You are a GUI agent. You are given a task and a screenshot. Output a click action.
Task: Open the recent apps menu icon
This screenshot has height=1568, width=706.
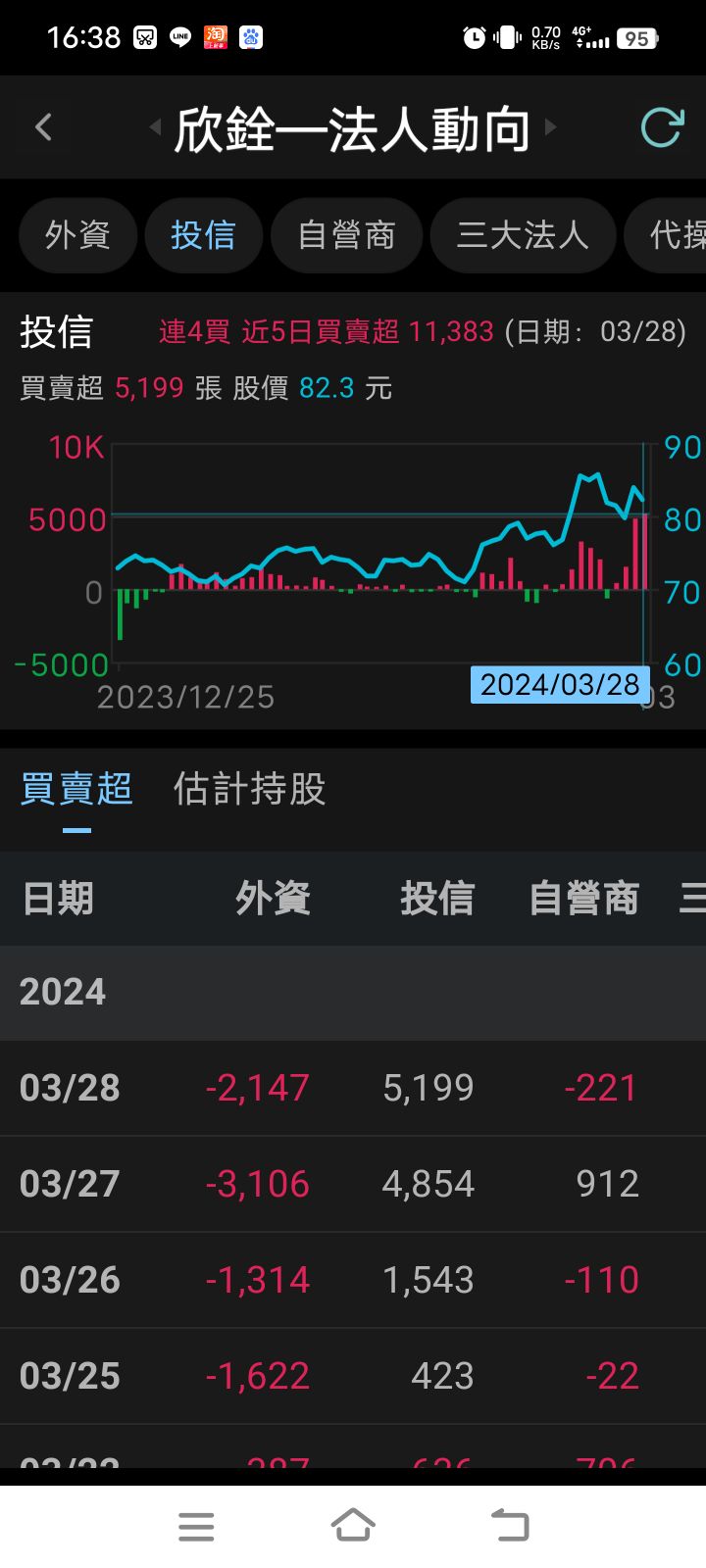click(x=196, y=1525)
